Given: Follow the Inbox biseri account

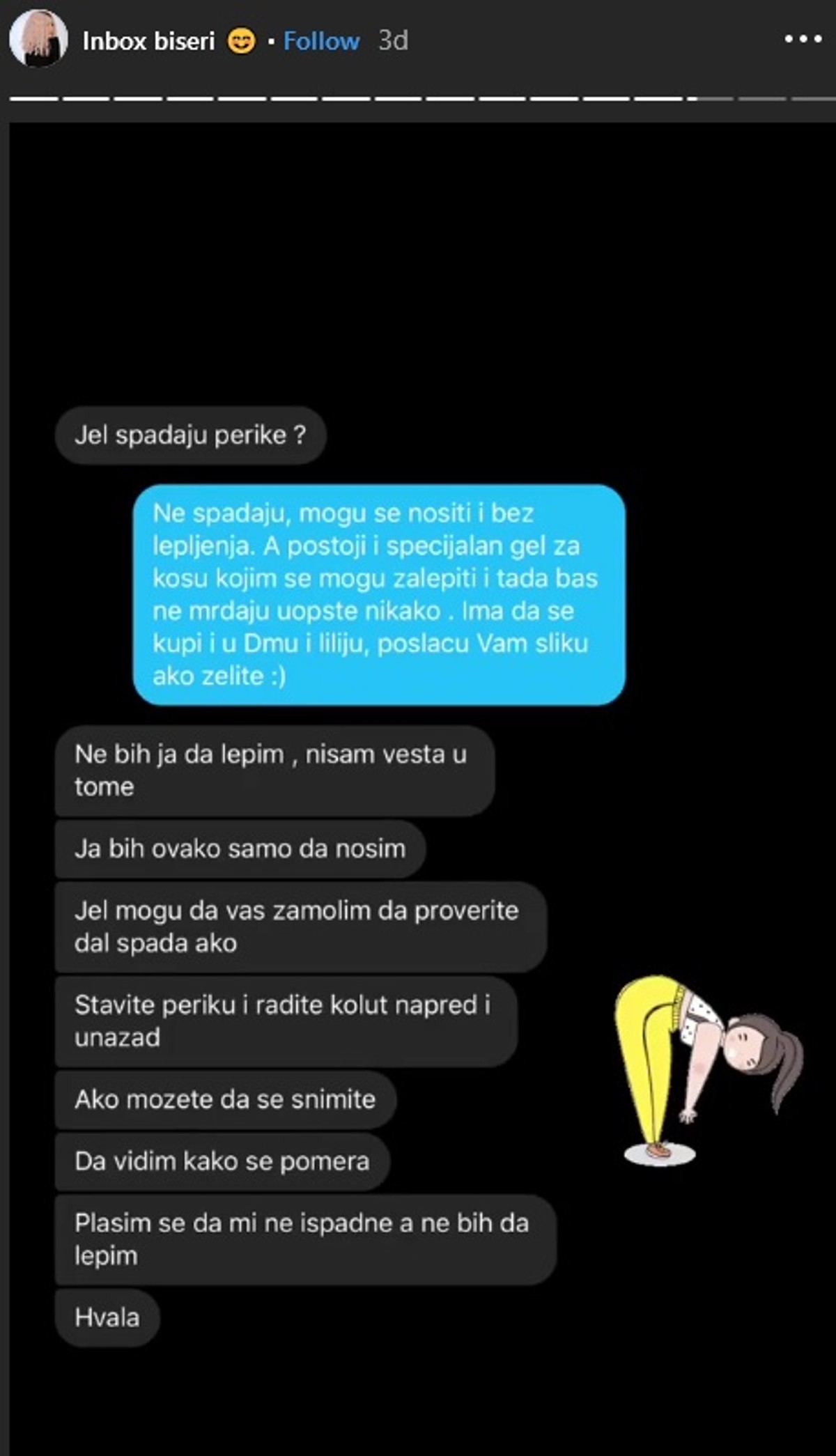Looking at the screenshot, I should click(x=321, y=41).
